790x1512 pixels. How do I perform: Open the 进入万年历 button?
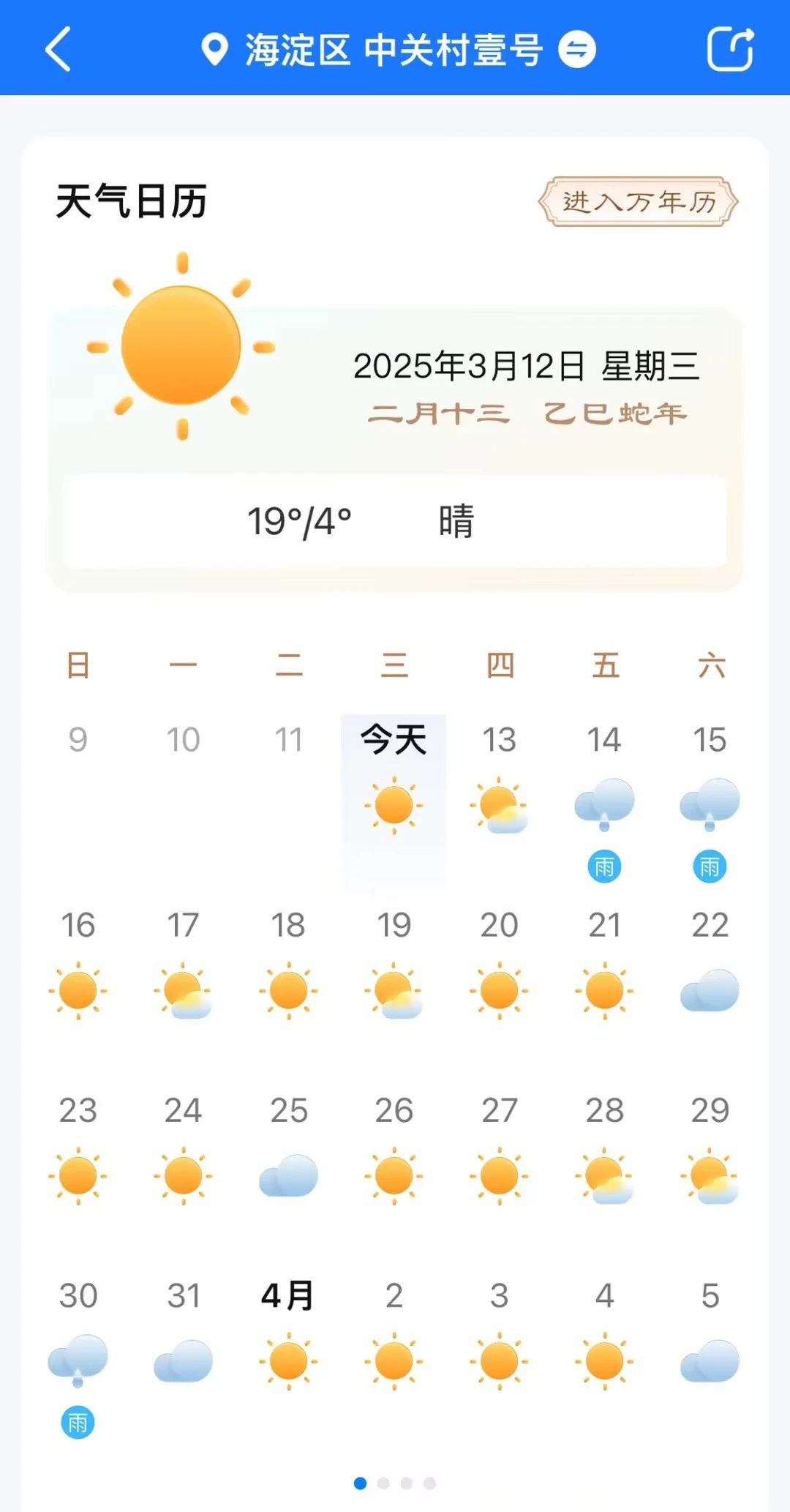[x=638, y=201]
